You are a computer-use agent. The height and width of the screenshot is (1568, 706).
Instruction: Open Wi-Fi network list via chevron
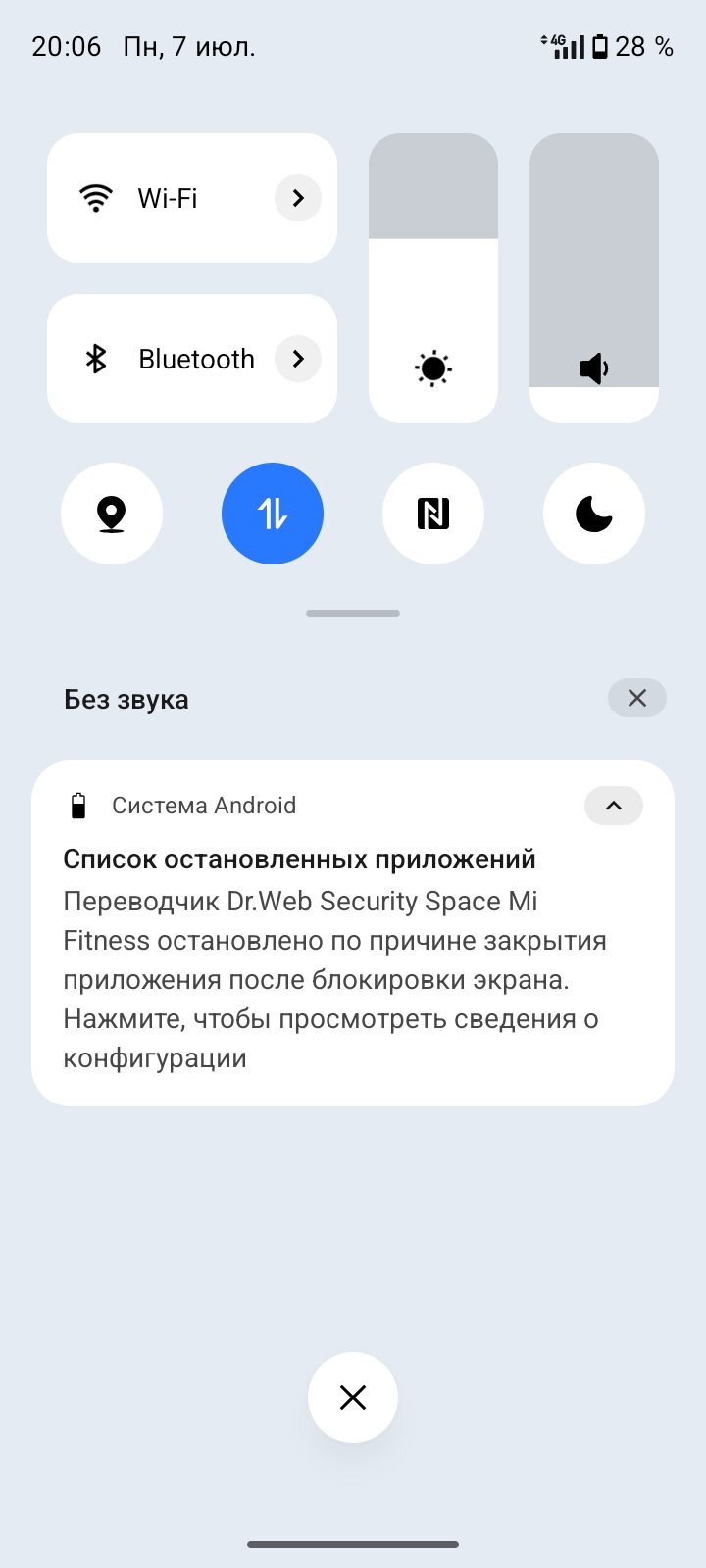coord(298,198)
